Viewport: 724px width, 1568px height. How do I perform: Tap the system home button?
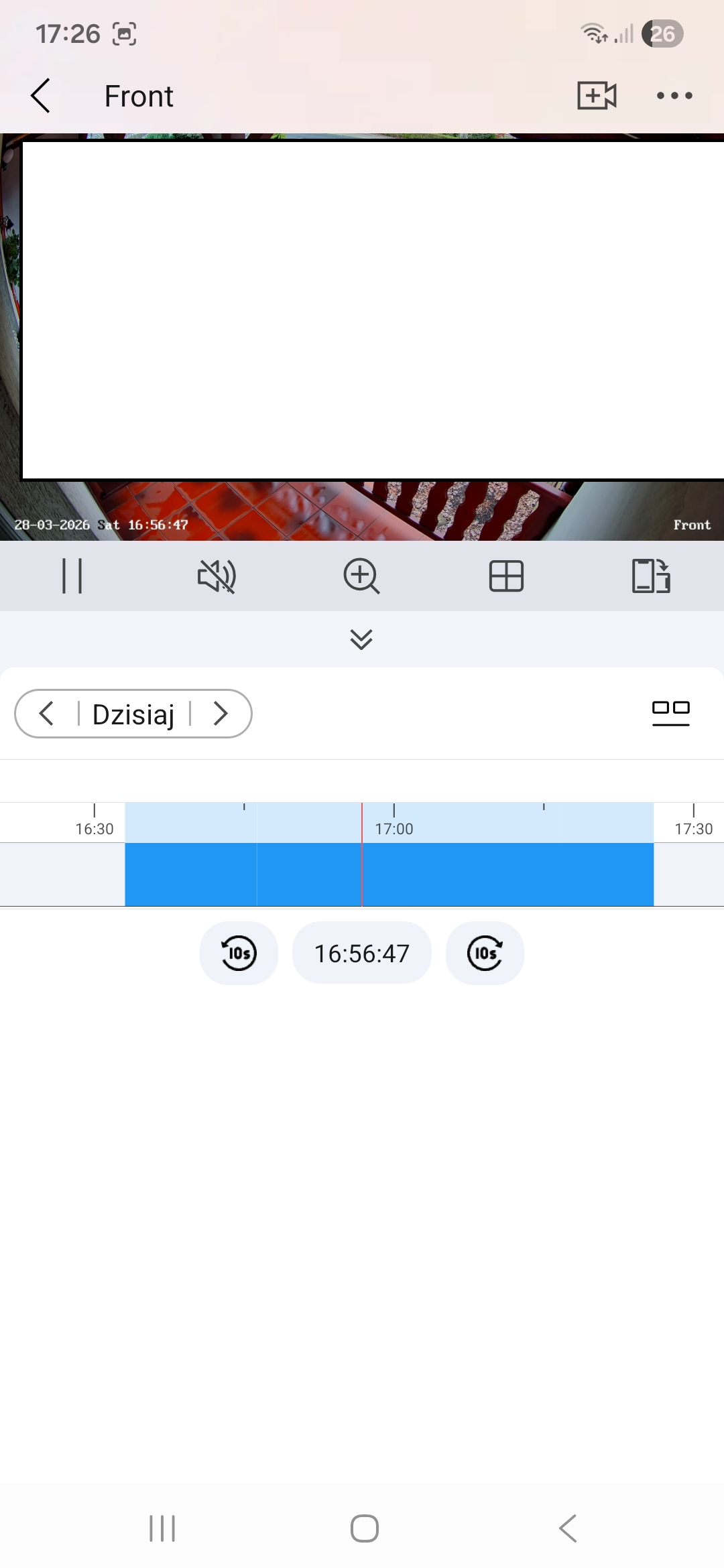coord(364,1528)
